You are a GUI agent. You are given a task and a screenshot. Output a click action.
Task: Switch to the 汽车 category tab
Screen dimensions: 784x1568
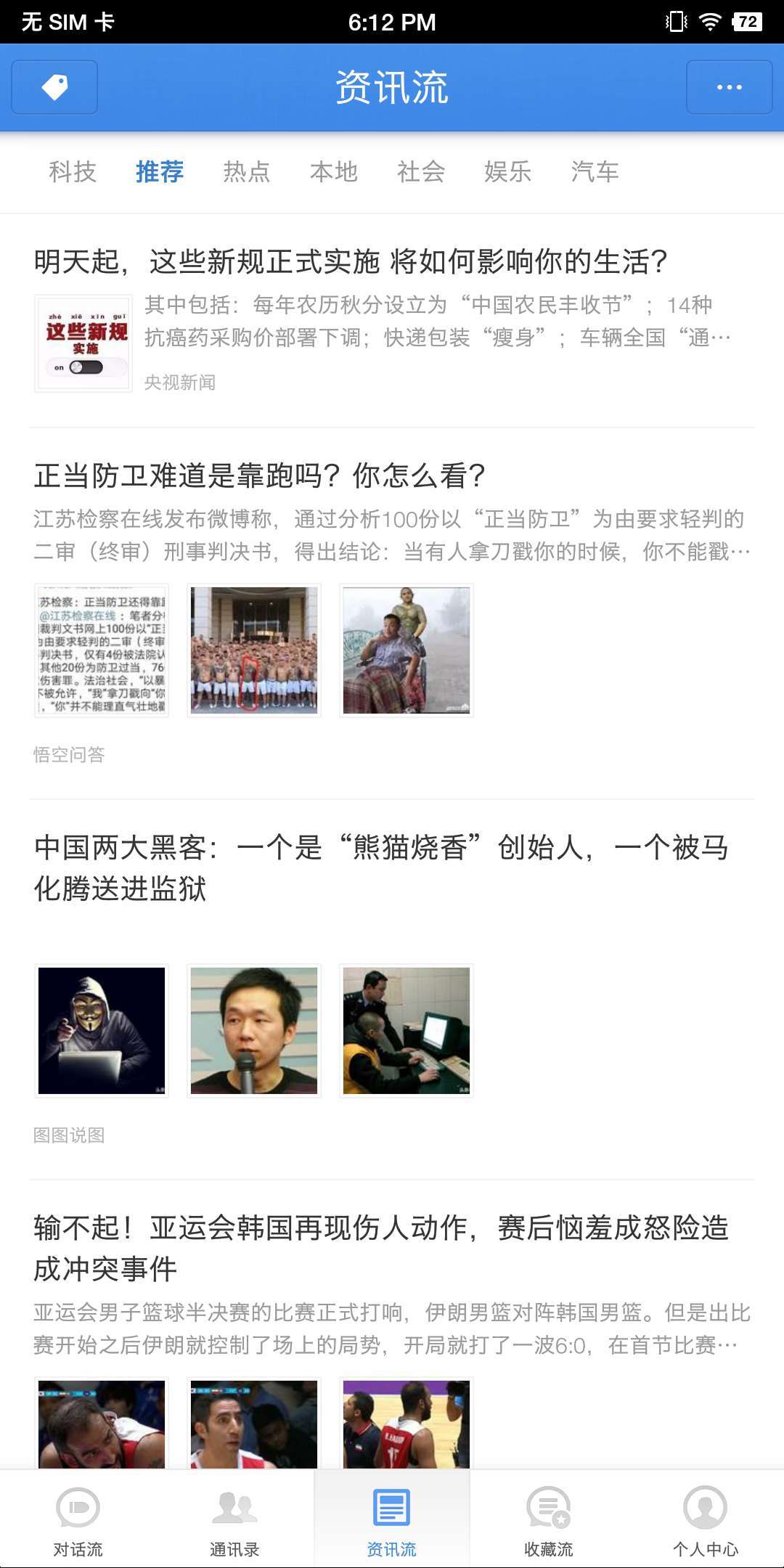tap(595, 172)
